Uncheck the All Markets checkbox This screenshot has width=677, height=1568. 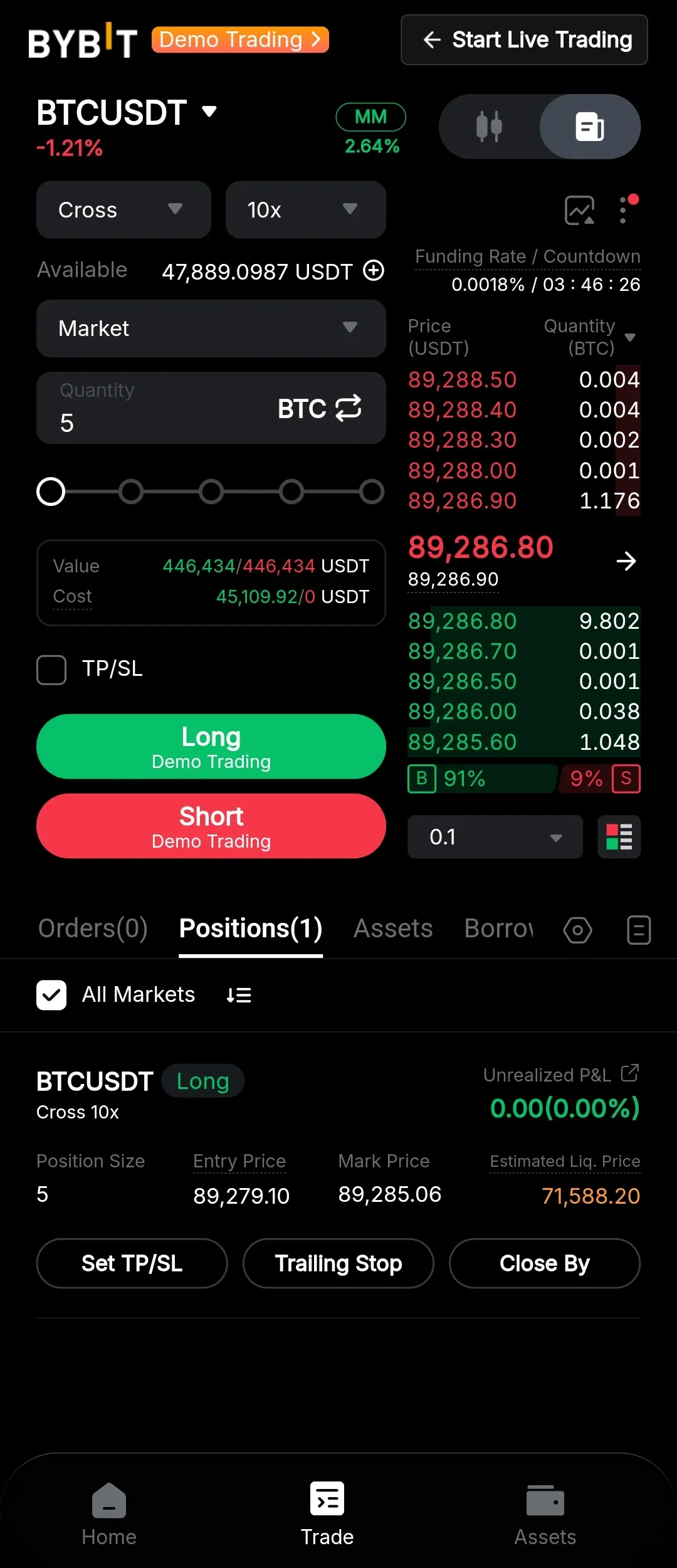[51, 994]
